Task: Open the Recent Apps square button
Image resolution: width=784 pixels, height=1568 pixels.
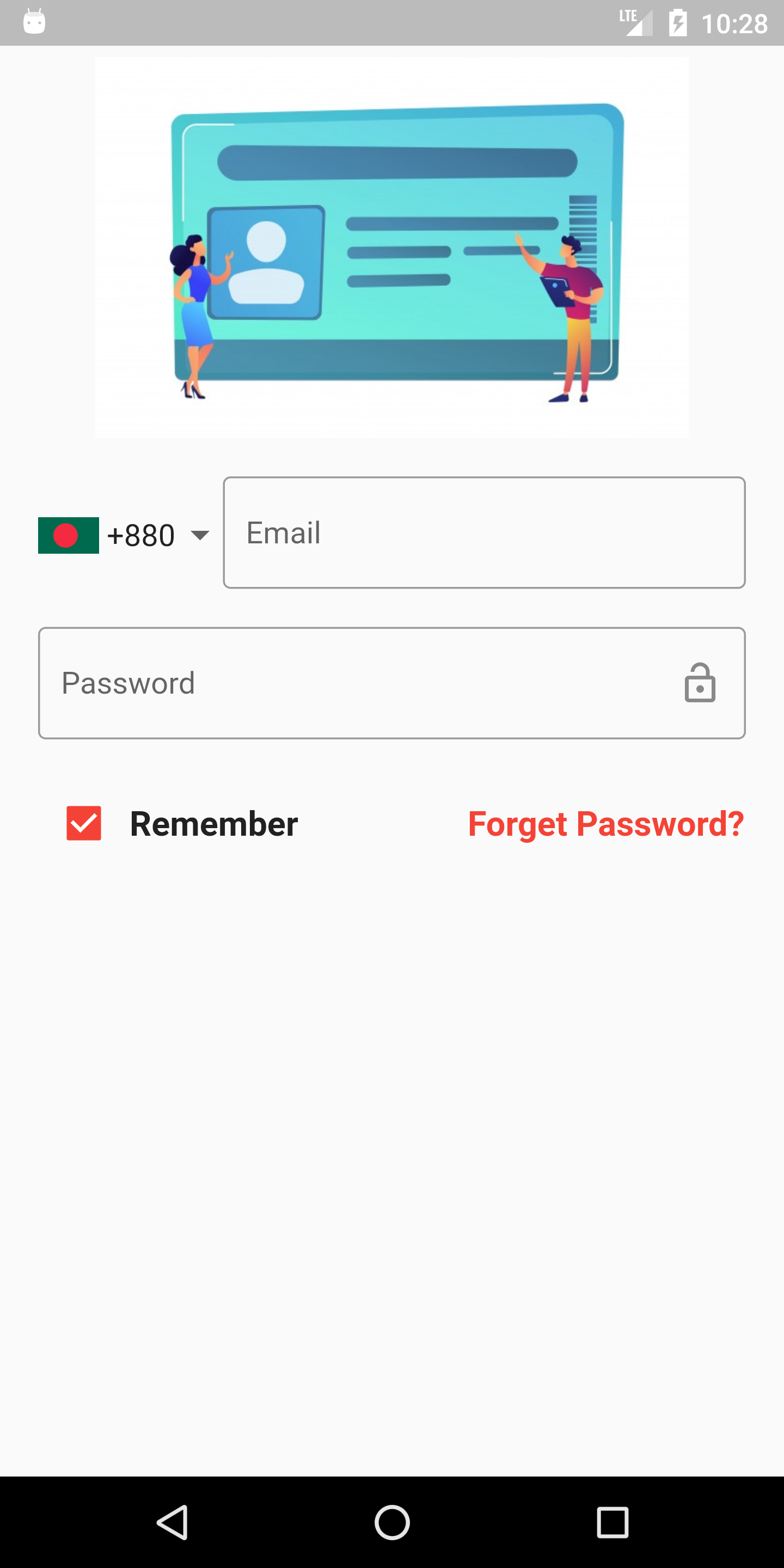Action: (612, 1523)
